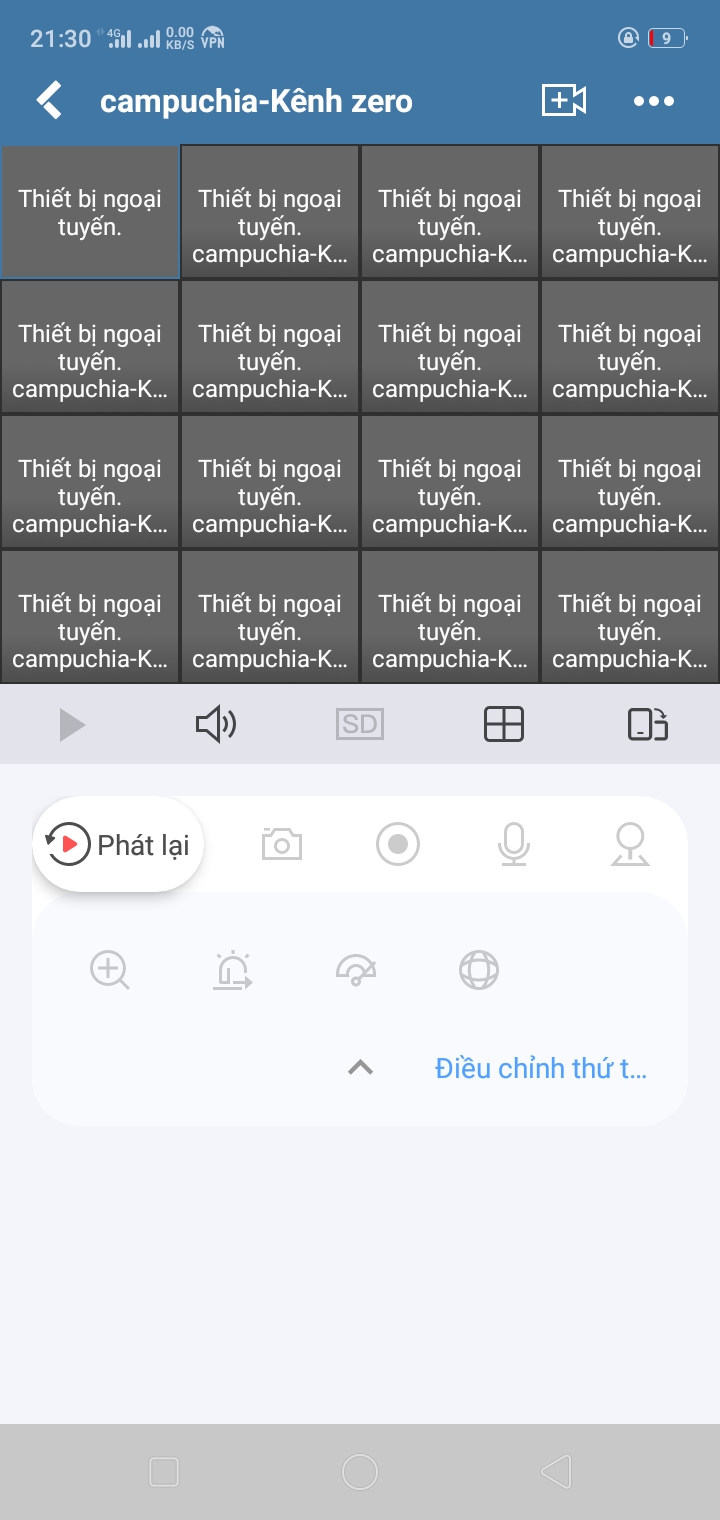The width and height of the screenshot is (720, 1520).
Task: Tap the system home button
Action: [x=360, y=1472]
